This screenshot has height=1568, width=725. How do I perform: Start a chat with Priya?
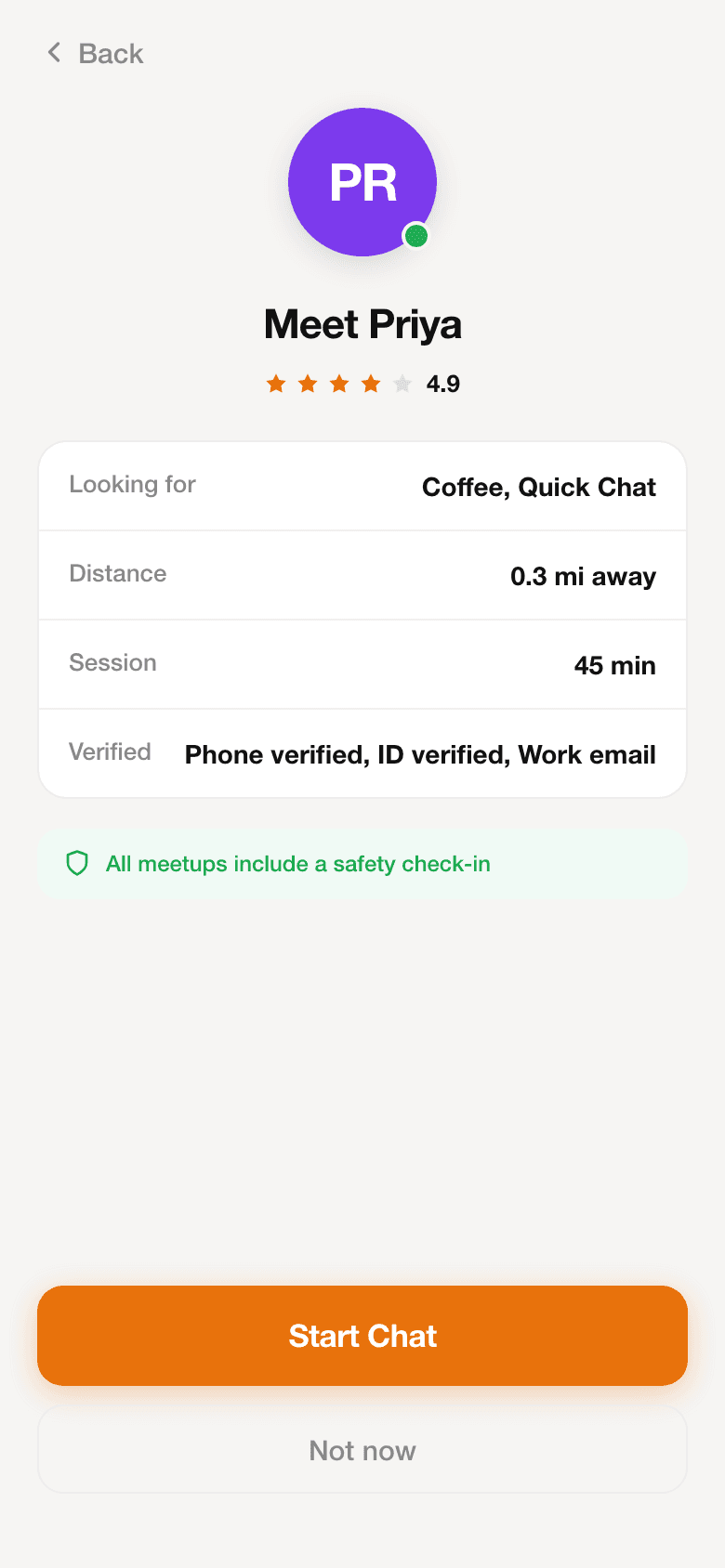point(362,1336)
